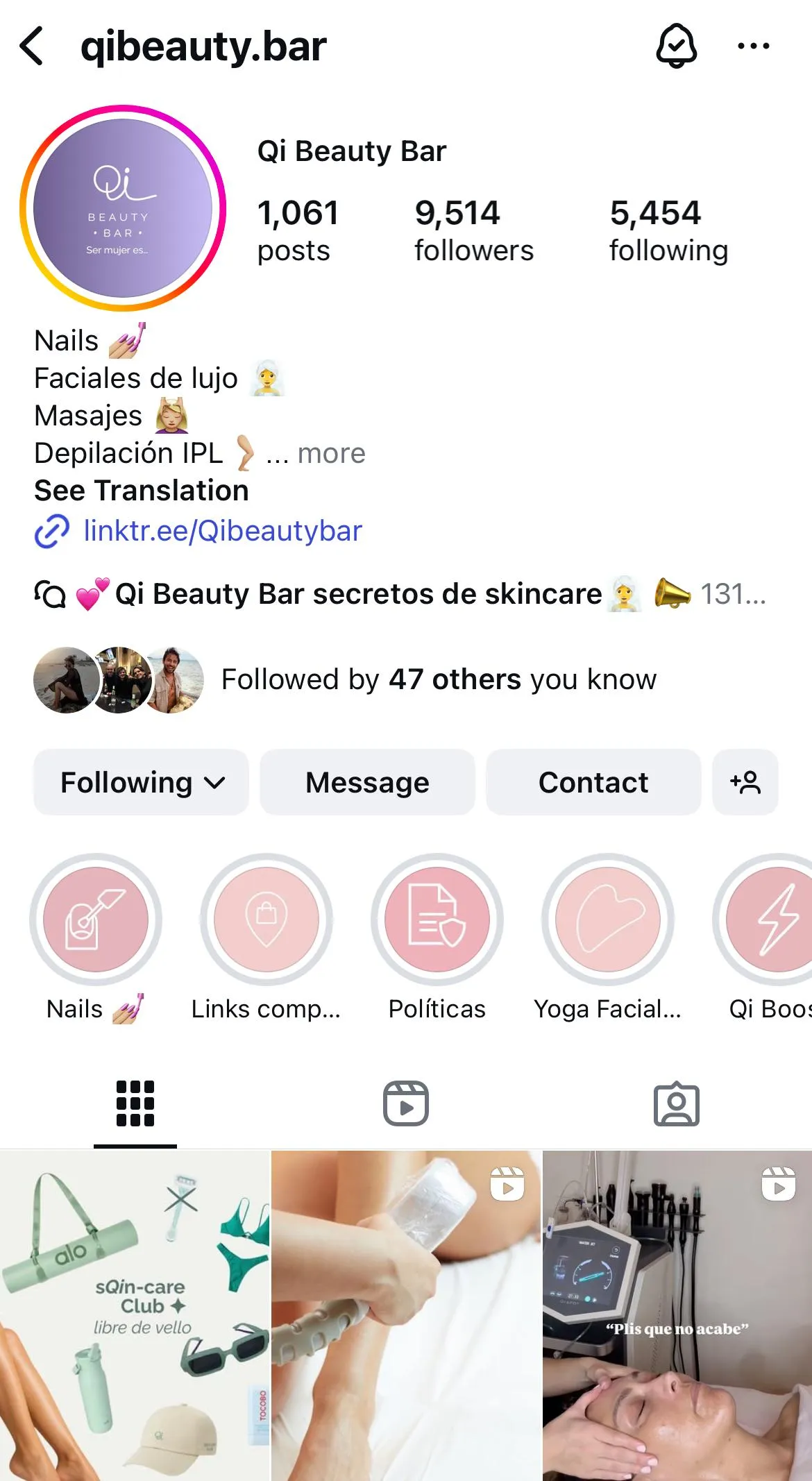Image resolution: width=812 pixels, height=1481 pixels.
Task: Switch to the Reels tab
Action: (406, 1103)
